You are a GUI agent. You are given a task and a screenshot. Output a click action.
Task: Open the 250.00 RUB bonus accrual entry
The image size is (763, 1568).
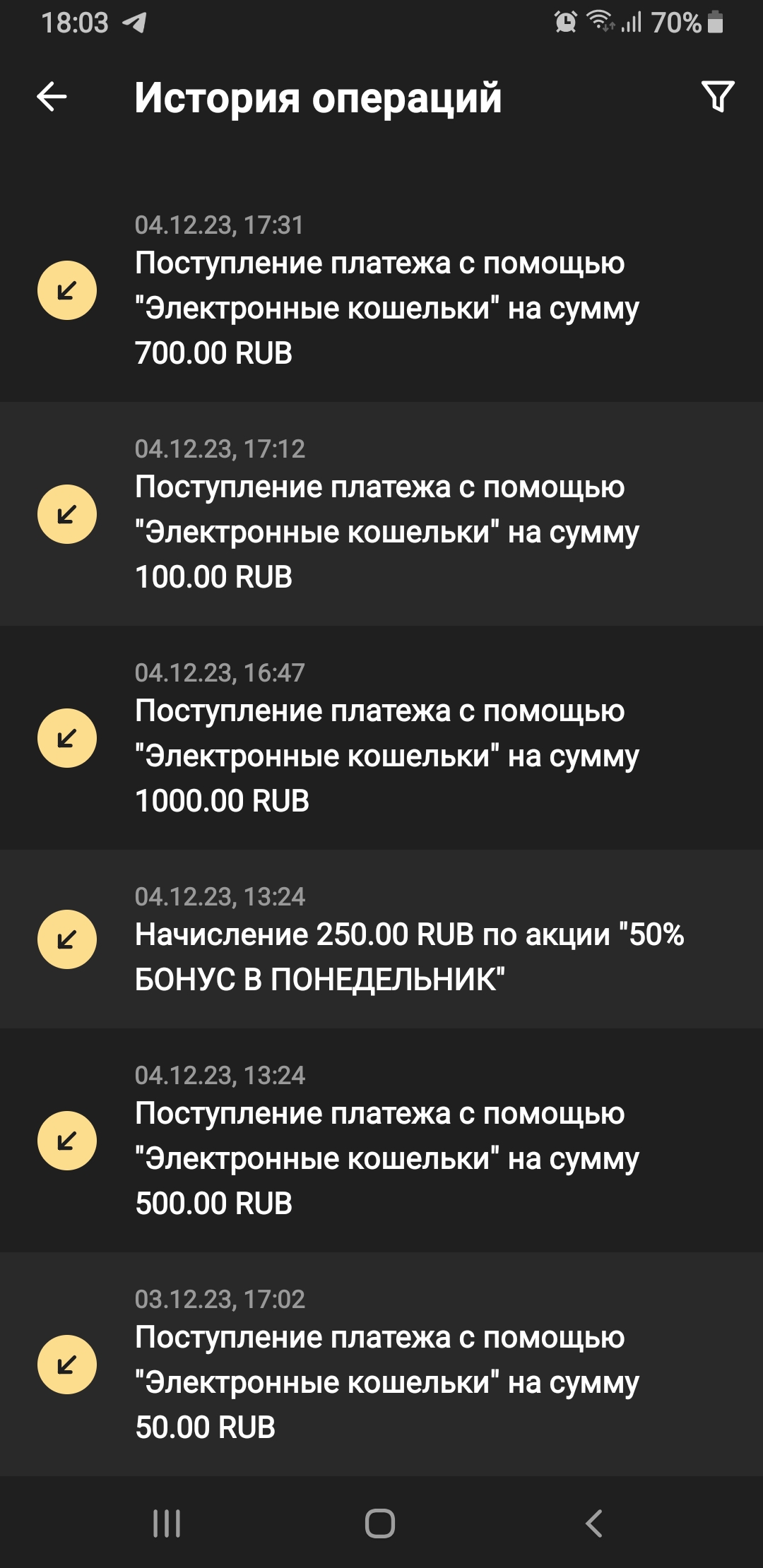point(381,939)
